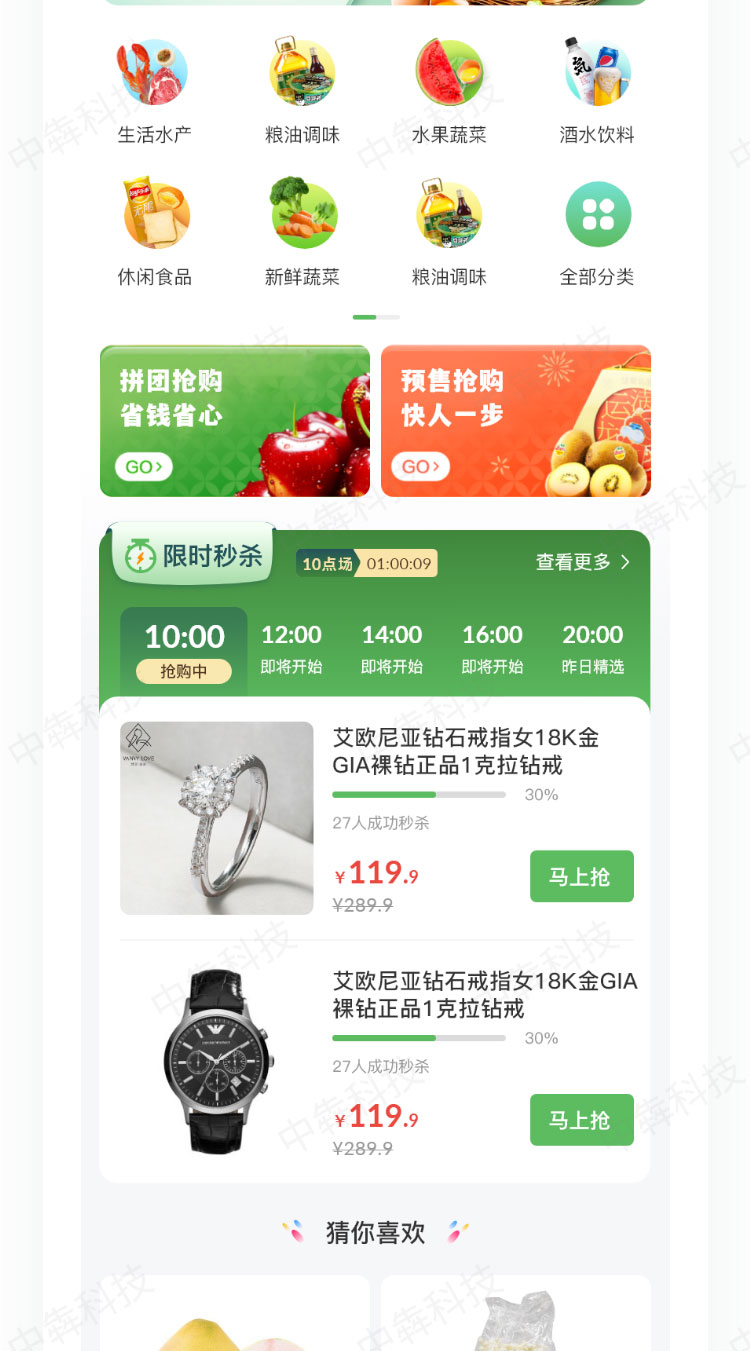Tap 马上抢 for the diamond ring item
Viewport: 750px width, 1351px height.
[x=581, y=876]
